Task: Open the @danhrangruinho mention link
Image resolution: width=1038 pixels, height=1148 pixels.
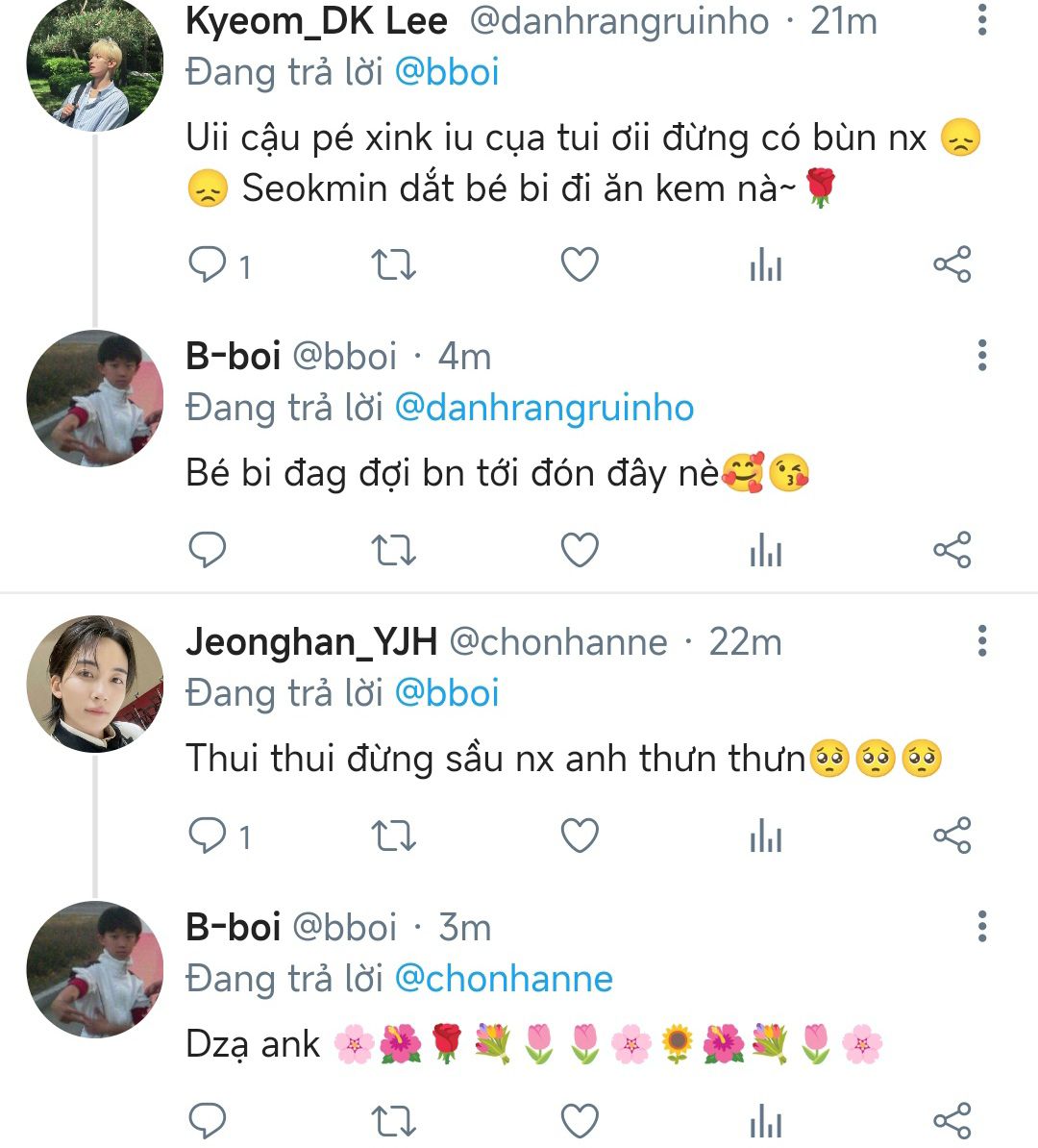Action: (544, 408)
